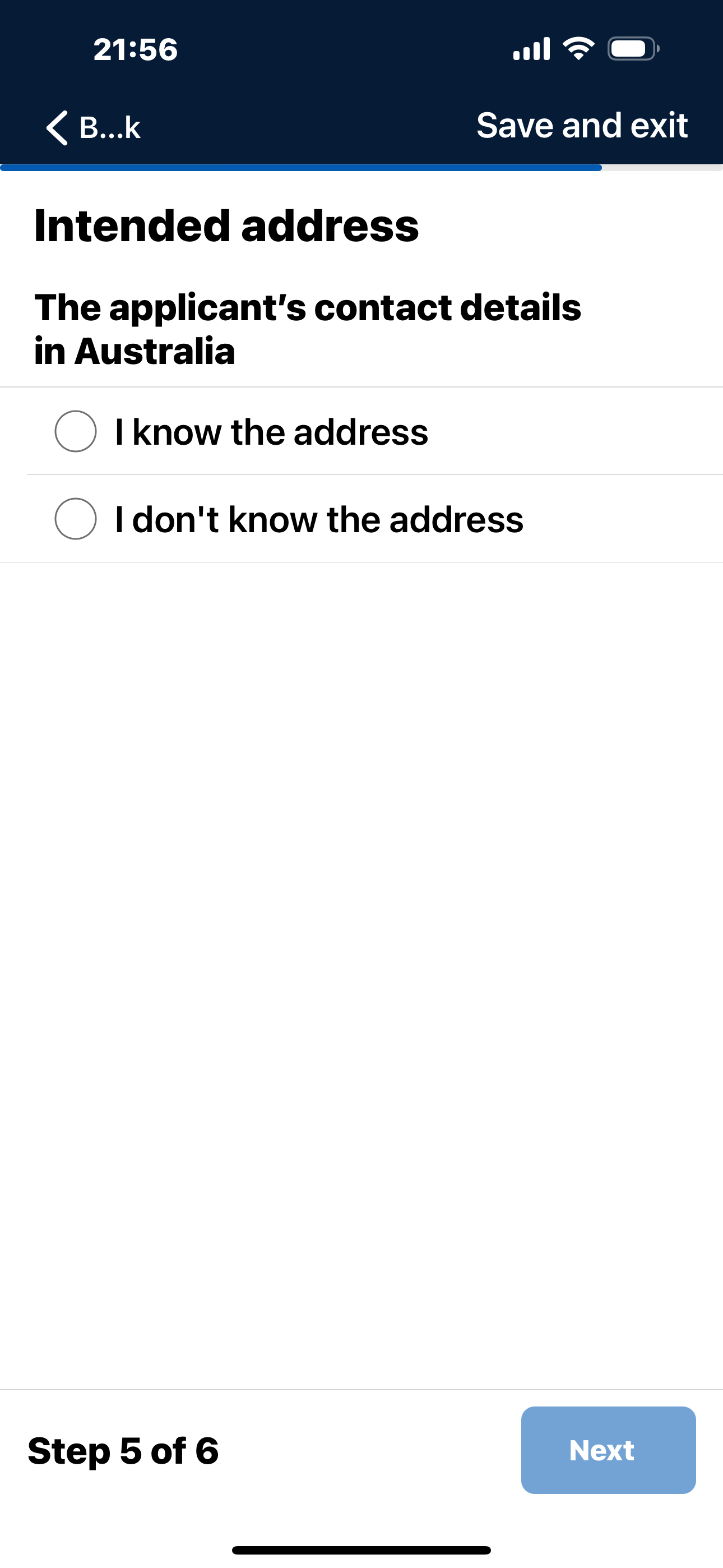Go back to the previous step
Viewport: 723px width, 1568px height.
click(x=93, y=128)
